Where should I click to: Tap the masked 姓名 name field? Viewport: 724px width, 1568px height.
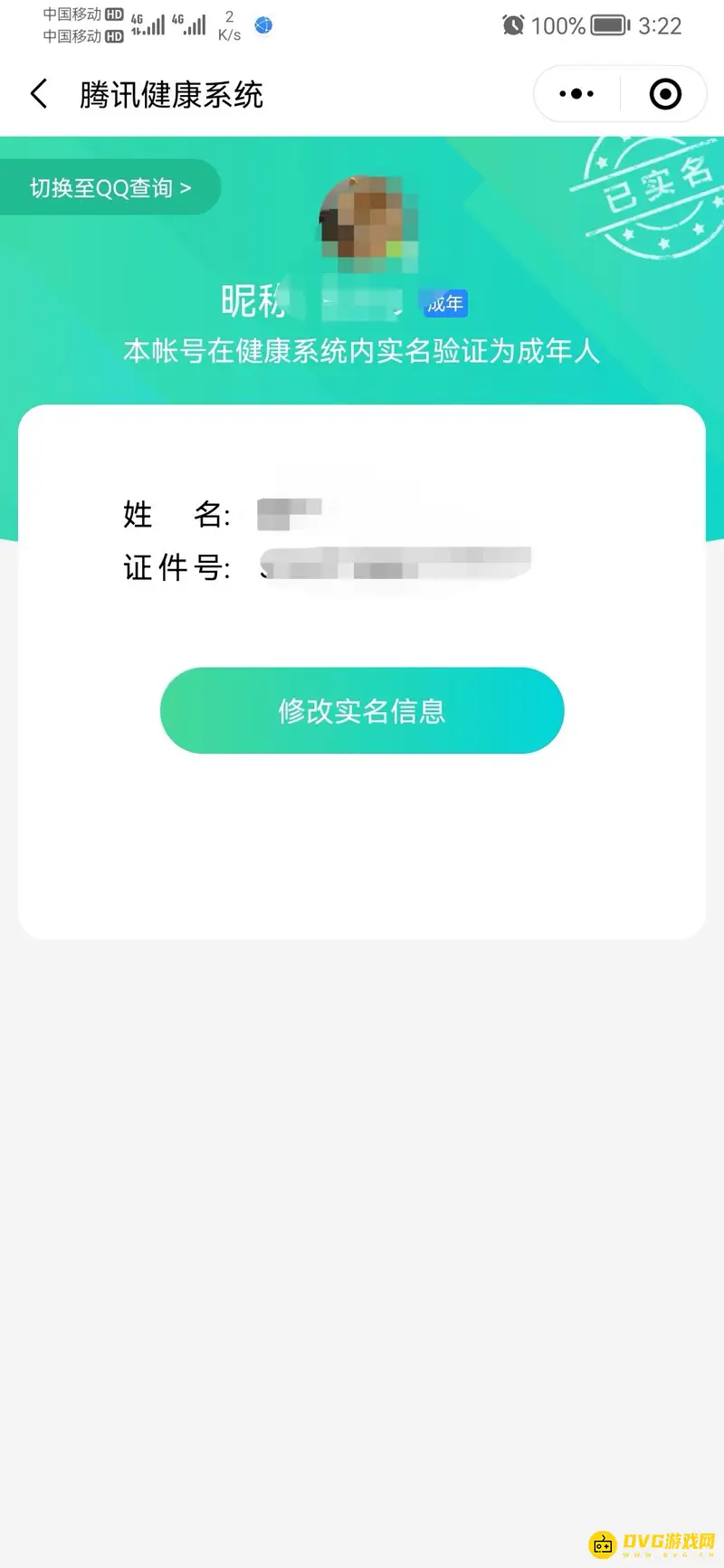(288, 511)
